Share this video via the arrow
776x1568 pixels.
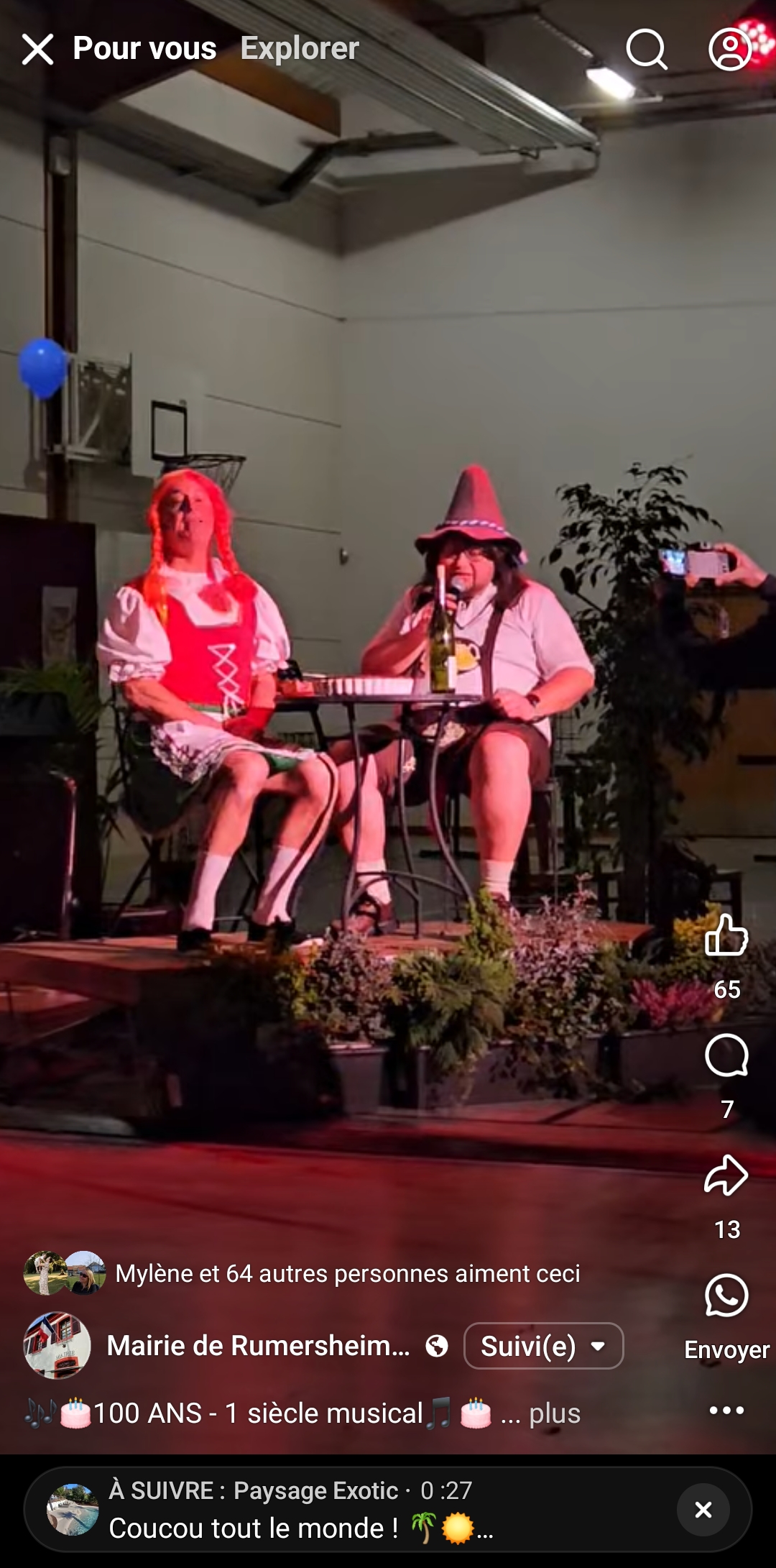pyautogui.click(x=726, y=1176)
